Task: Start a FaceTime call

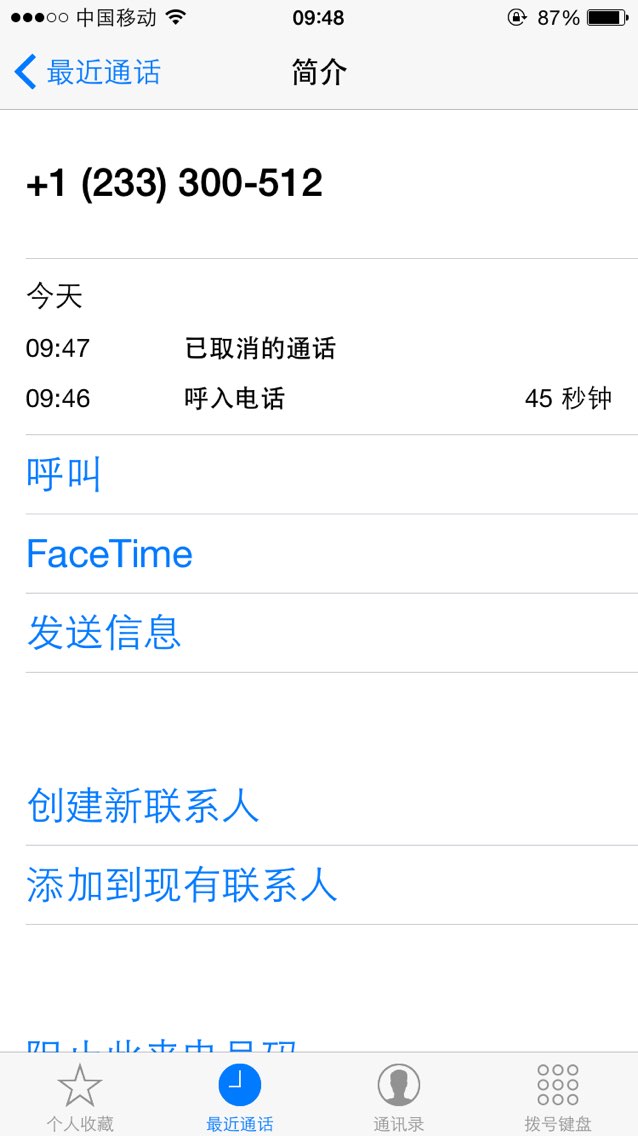Action: click(332, 554)
